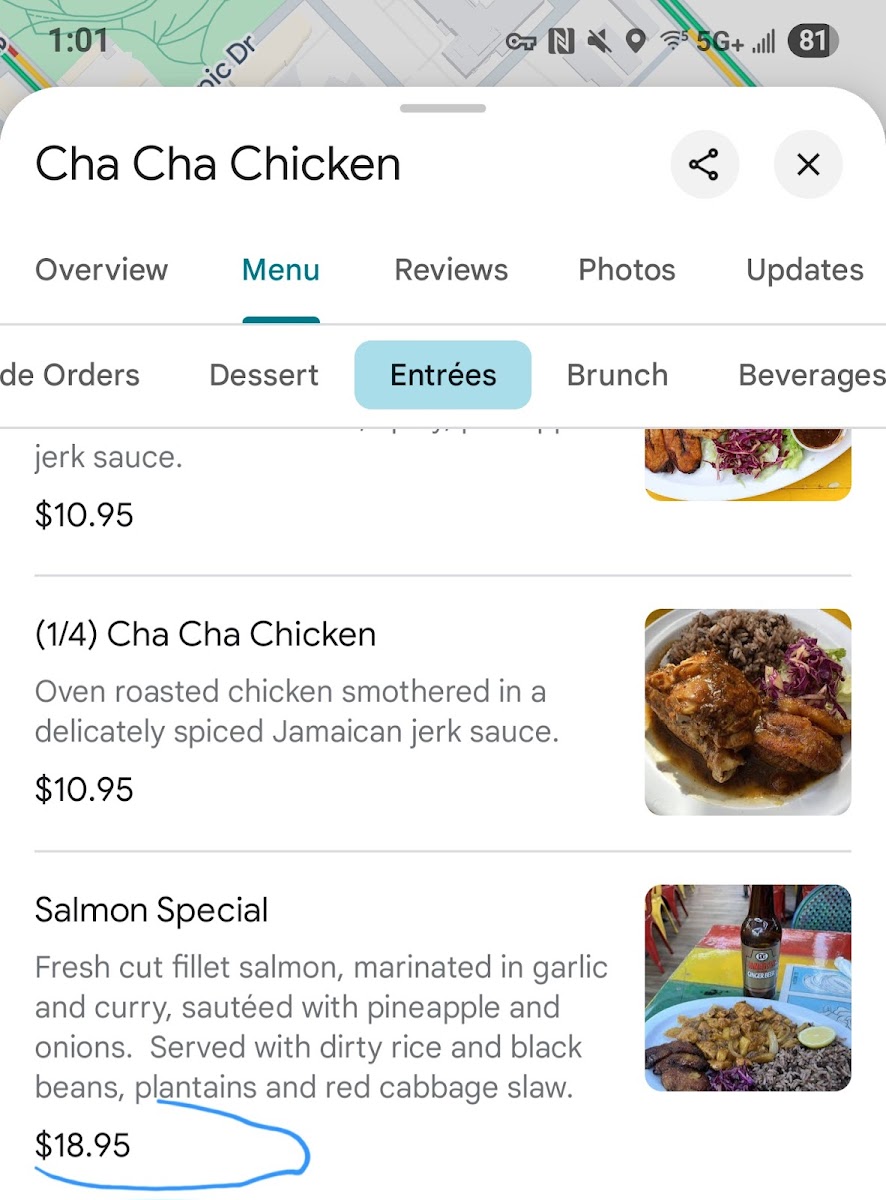Open the Updates tab
This screenshot has height=1200, width=886.
[804, 270]
